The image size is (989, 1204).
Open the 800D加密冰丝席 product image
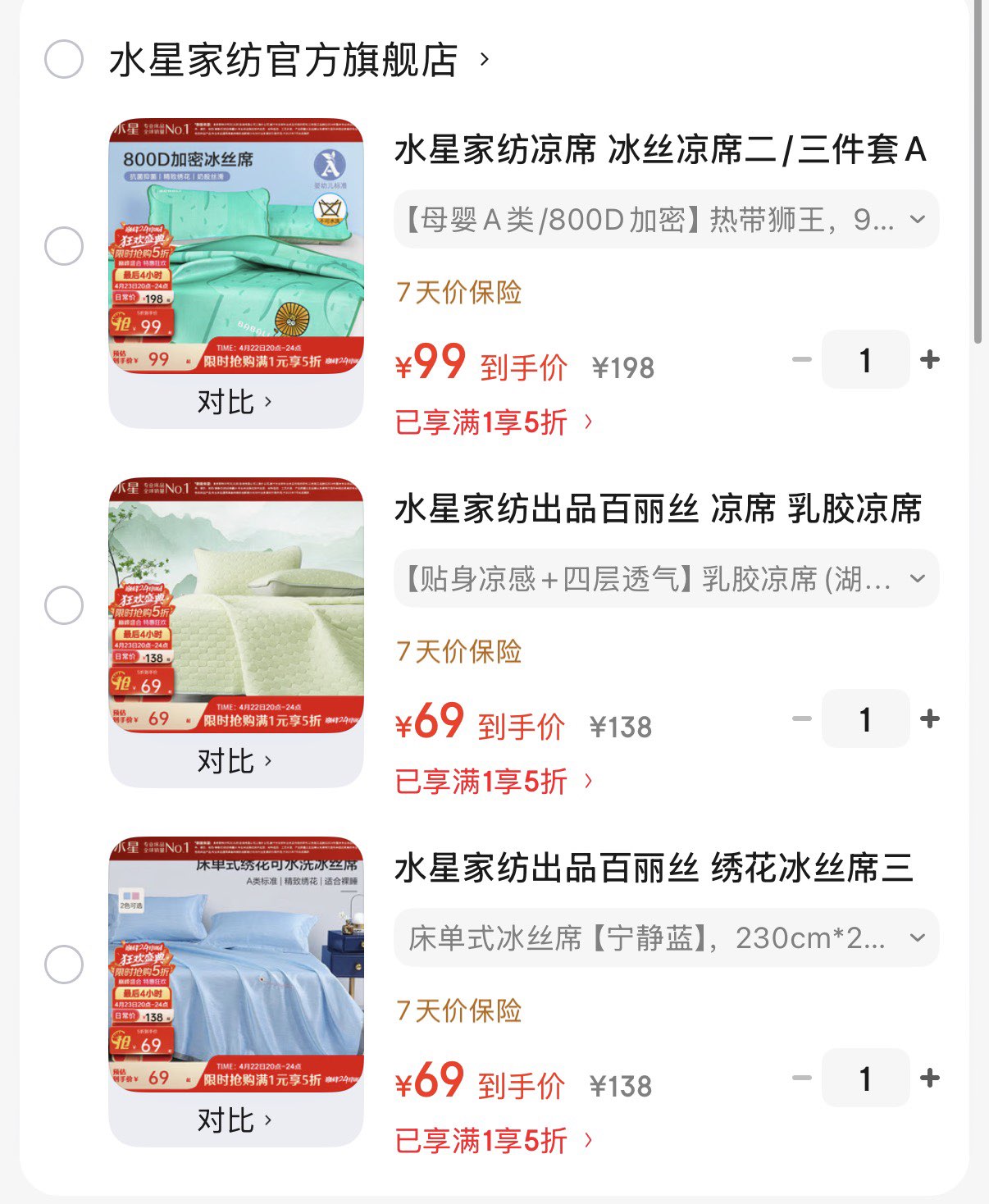click(236, 245)
